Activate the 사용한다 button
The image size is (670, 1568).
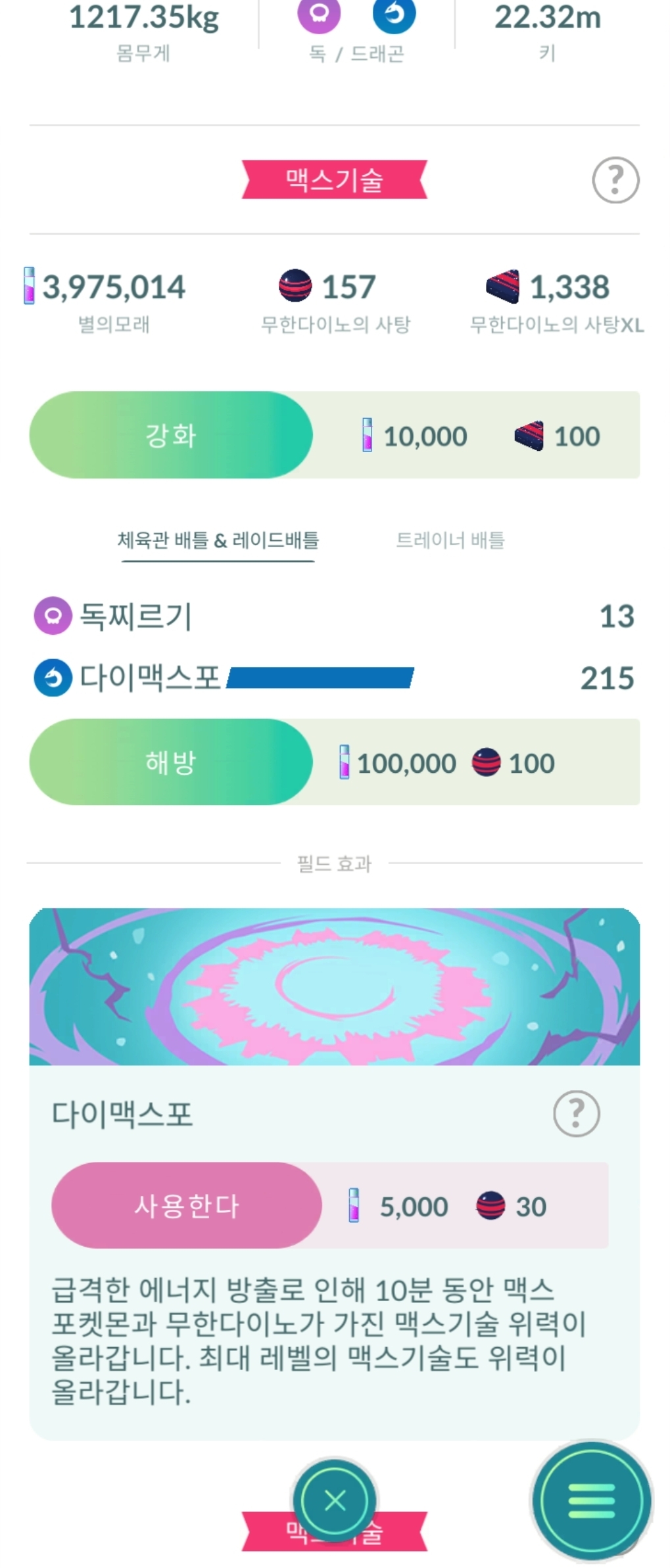click(x=187, y=1205)
